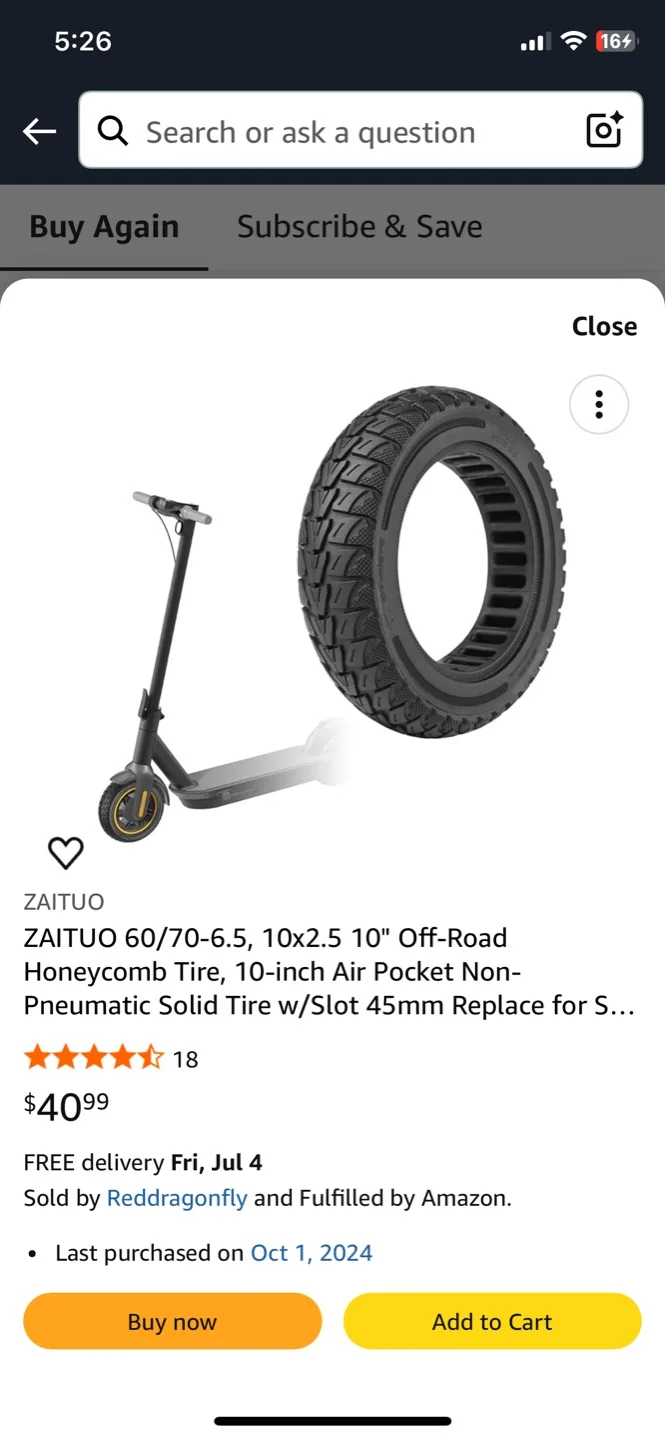Open the Oct 1, 2024 order link
Screen dimensions: 666x1440
coord(311,1253)
